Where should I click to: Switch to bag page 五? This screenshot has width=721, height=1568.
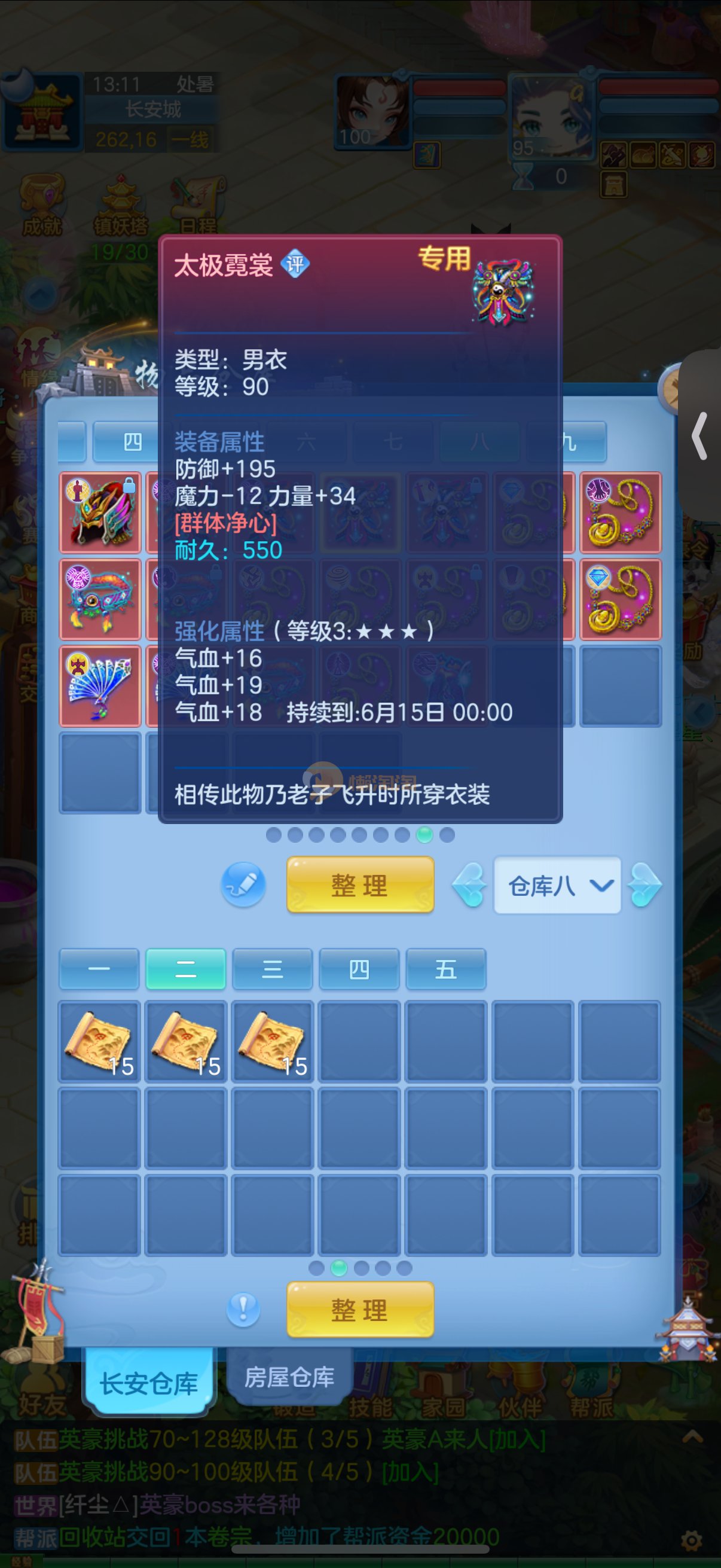(x=445, y=968)
